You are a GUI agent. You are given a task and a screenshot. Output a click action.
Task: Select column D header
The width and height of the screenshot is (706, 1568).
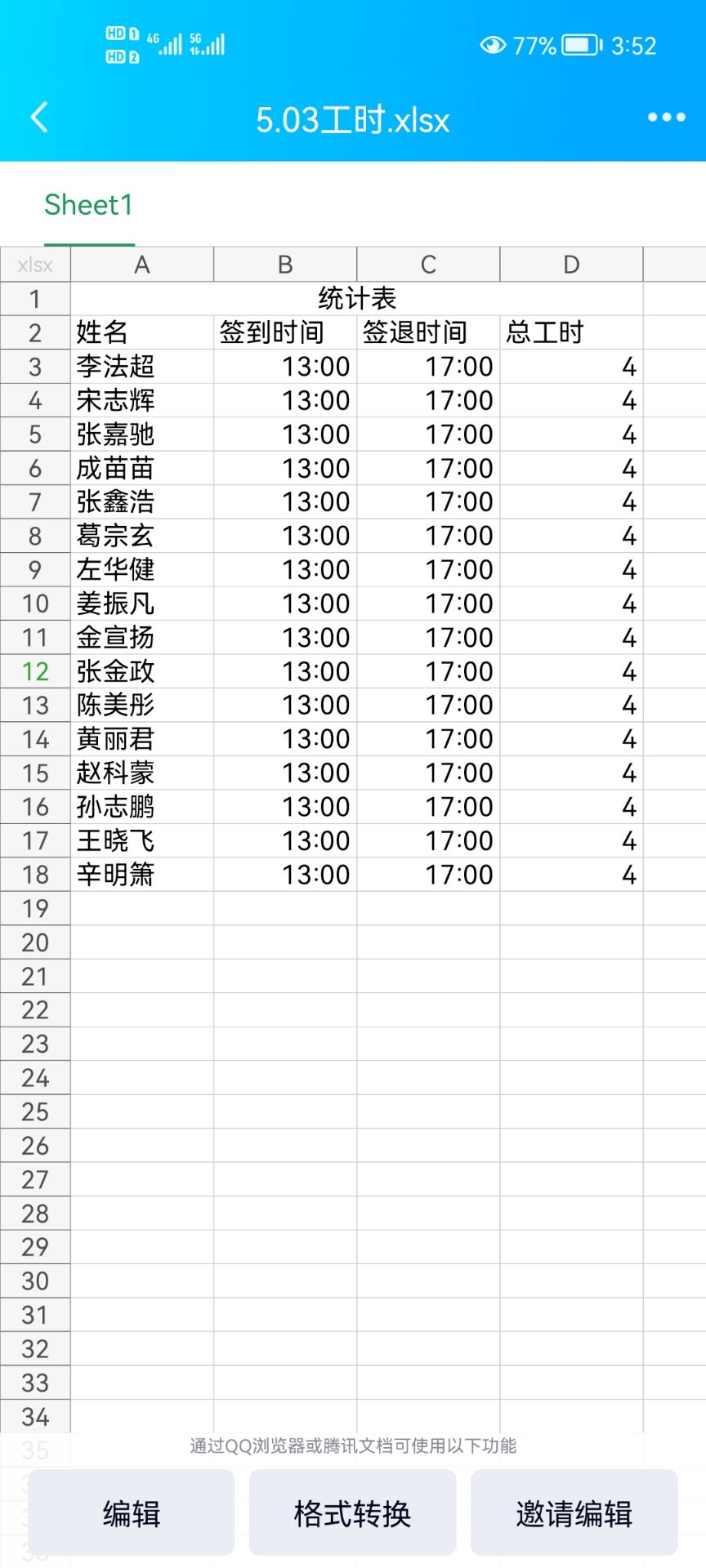tap(571, 265)
